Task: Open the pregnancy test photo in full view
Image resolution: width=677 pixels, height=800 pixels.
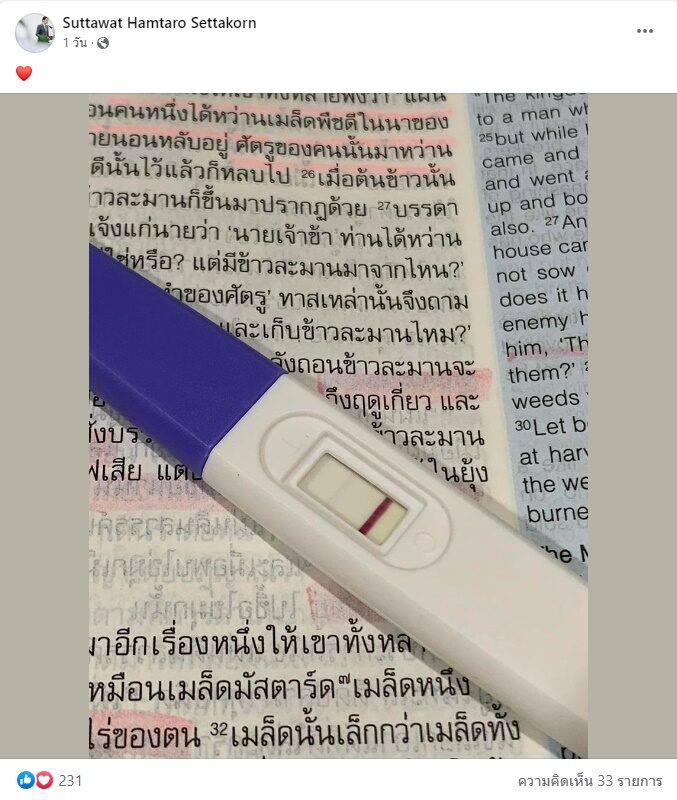Action: click(x=338, y=425)
